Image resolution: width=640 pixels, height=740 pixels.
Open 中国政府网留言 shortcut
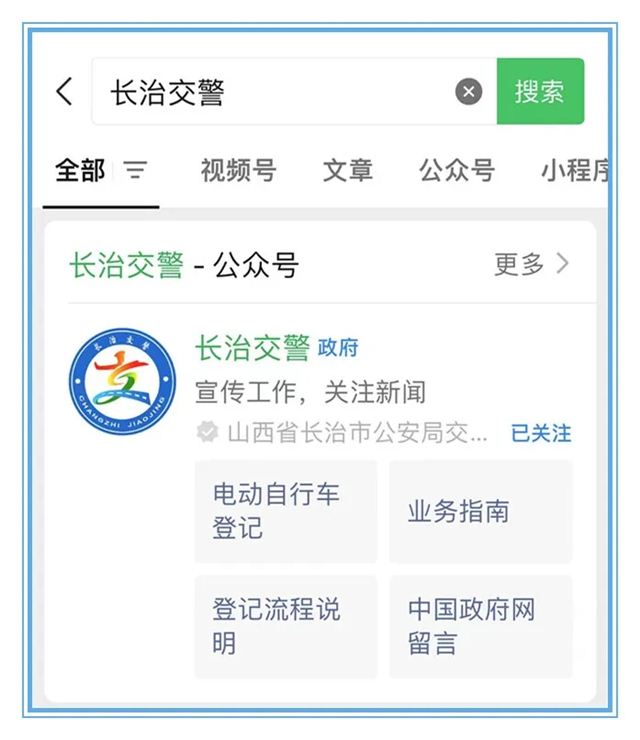click(x=480, y=626)
